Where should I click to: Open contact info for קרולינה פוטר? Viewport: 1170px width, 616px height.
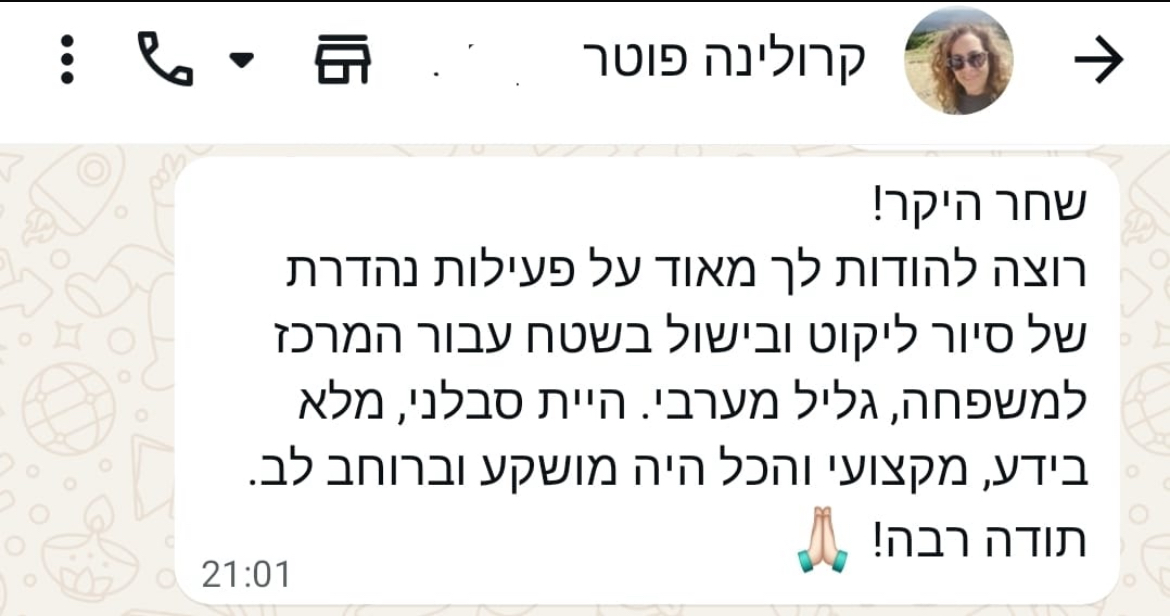728,62
